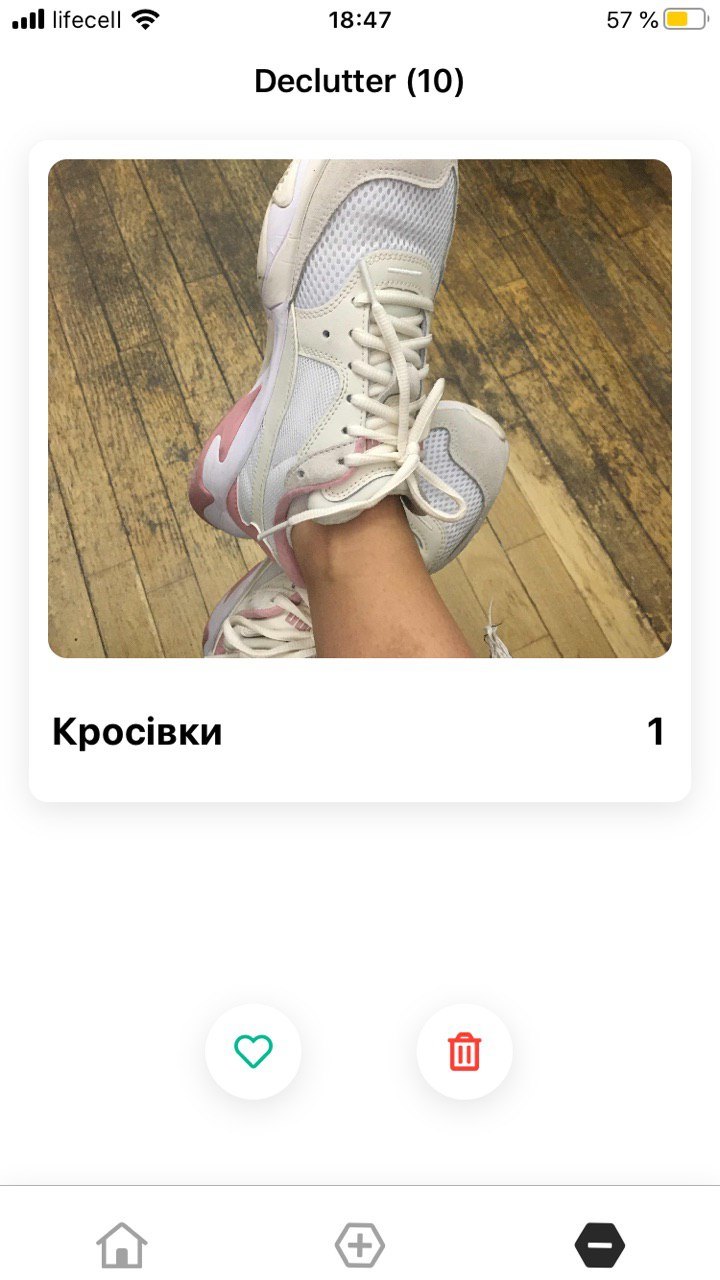Open the Кросівки sneaker card
720x1280 pixels.
(x=360, y=470)
